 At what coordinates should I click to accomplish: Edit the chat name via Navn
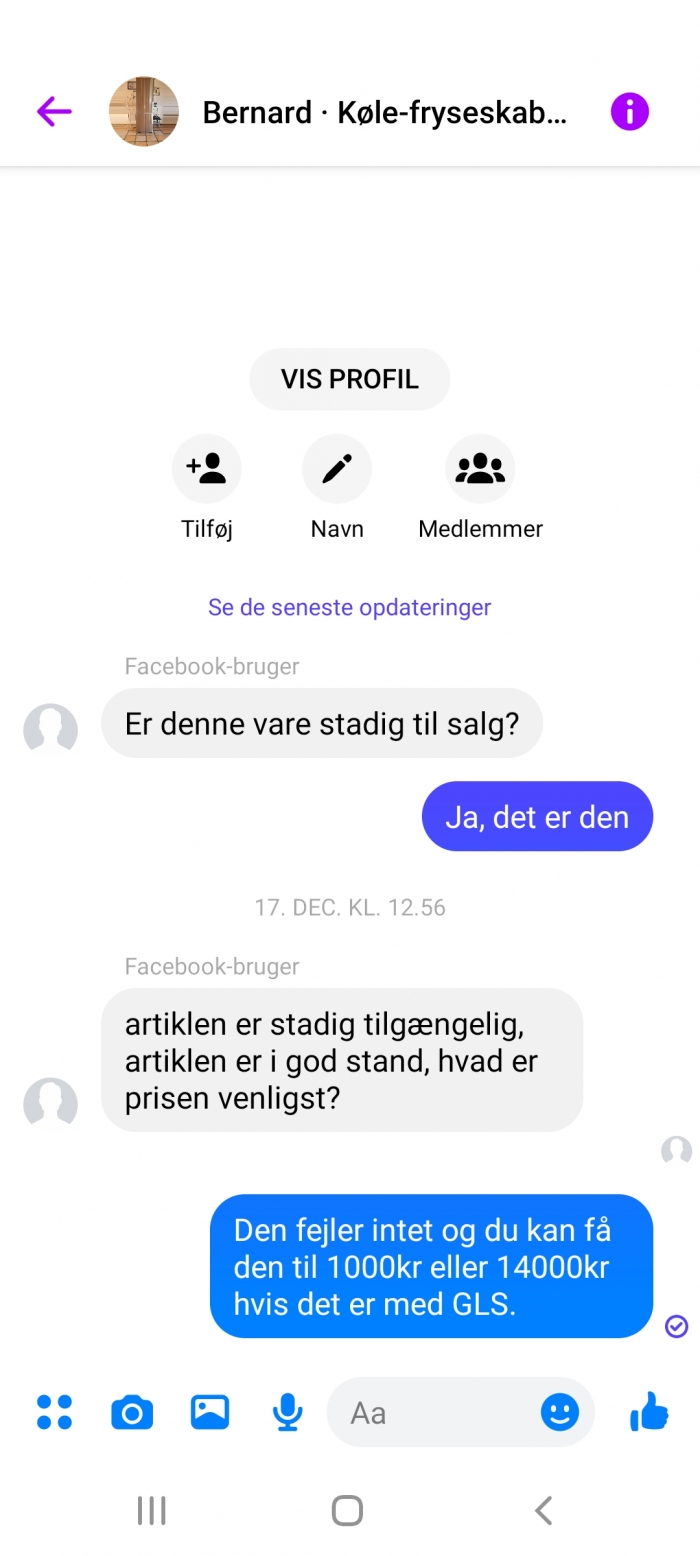[x=337, y=468]
